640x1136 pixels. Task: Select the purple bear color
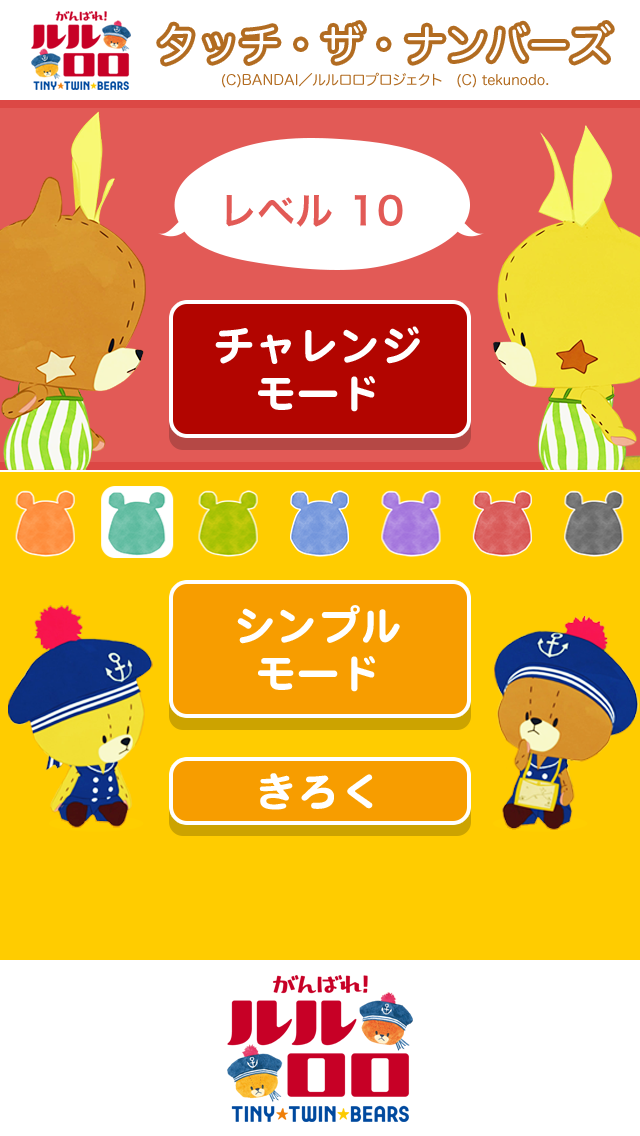411,522
